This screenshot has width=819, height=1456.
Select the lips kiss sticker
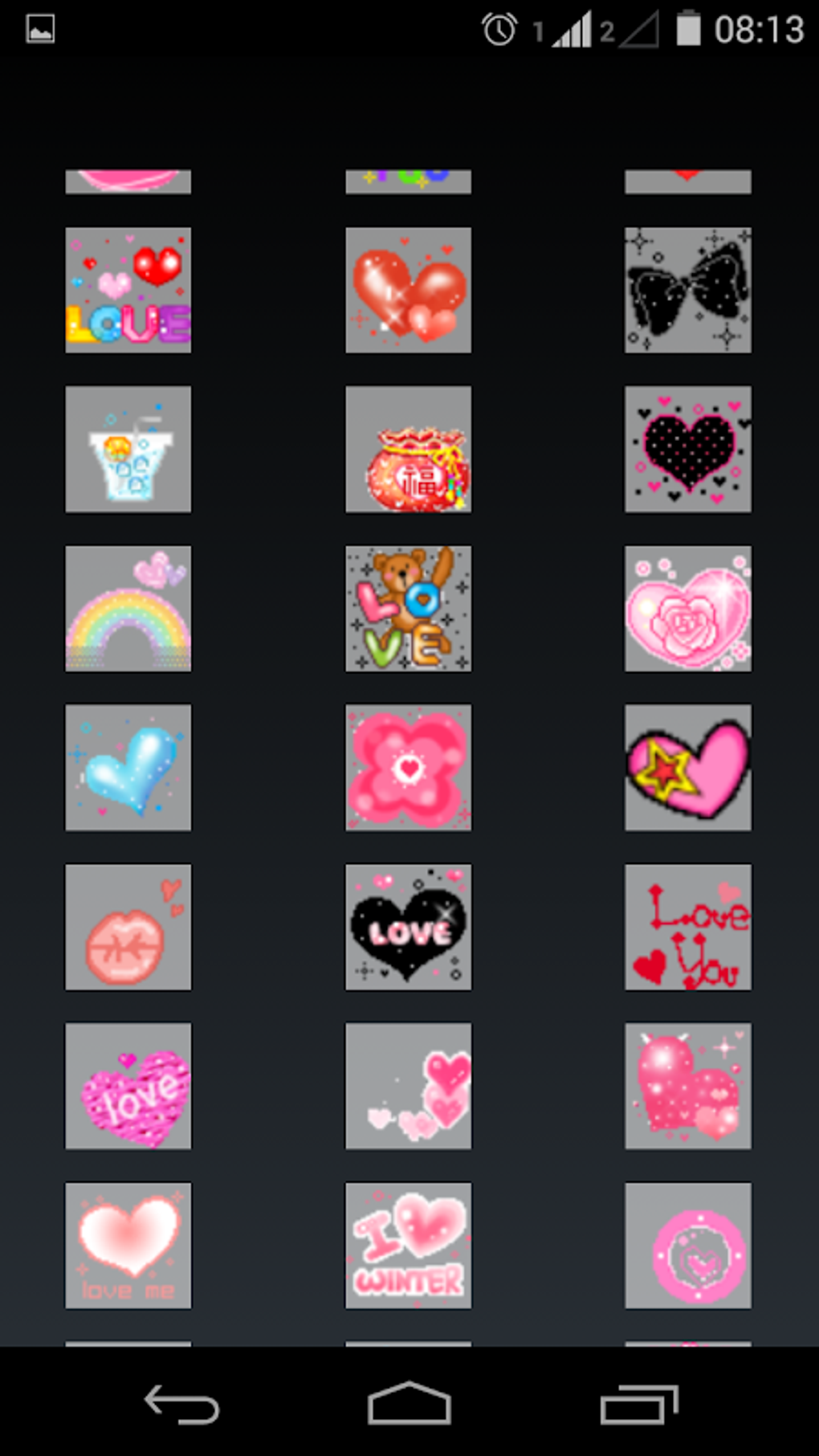coord(128,927)
